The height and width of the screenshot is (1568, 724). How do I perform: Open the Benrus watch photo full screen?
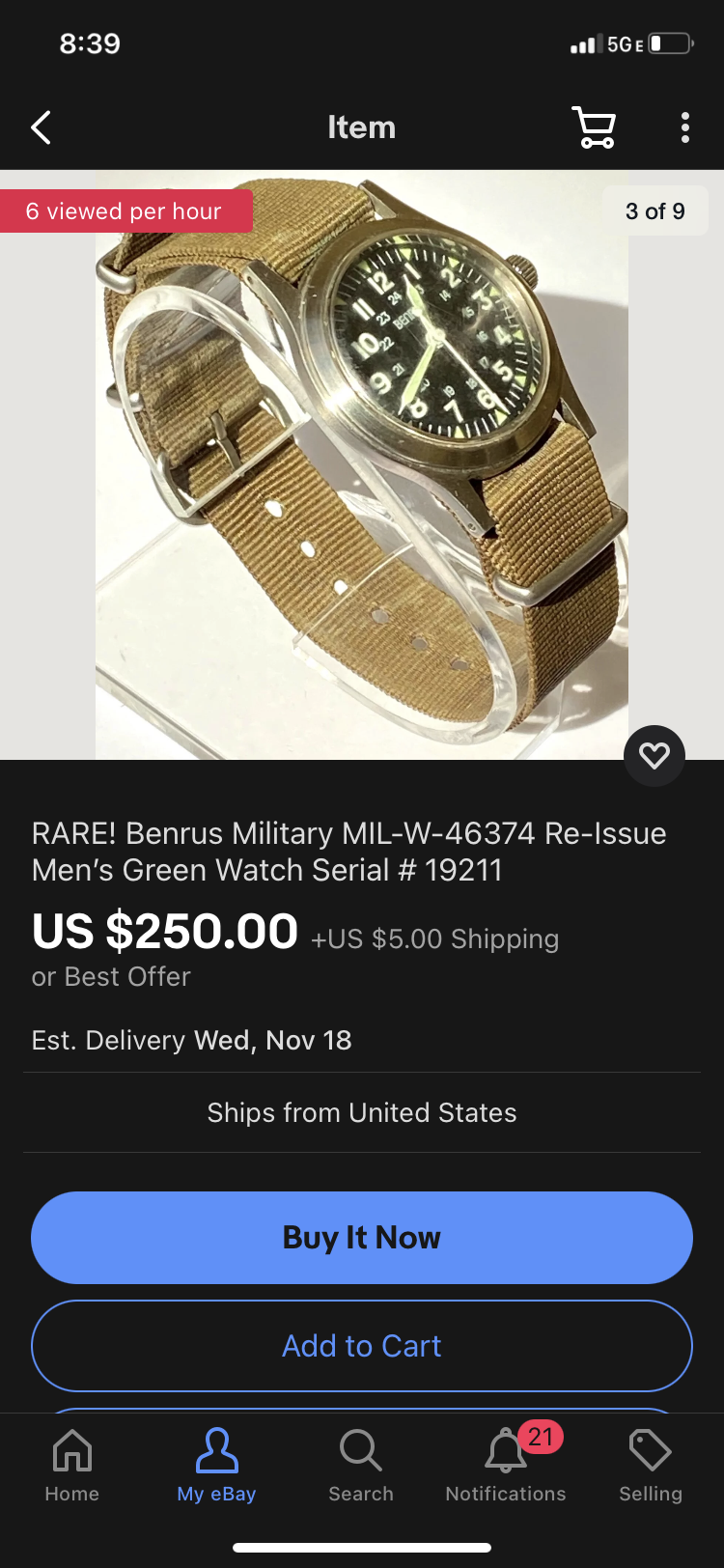(361, 463)
